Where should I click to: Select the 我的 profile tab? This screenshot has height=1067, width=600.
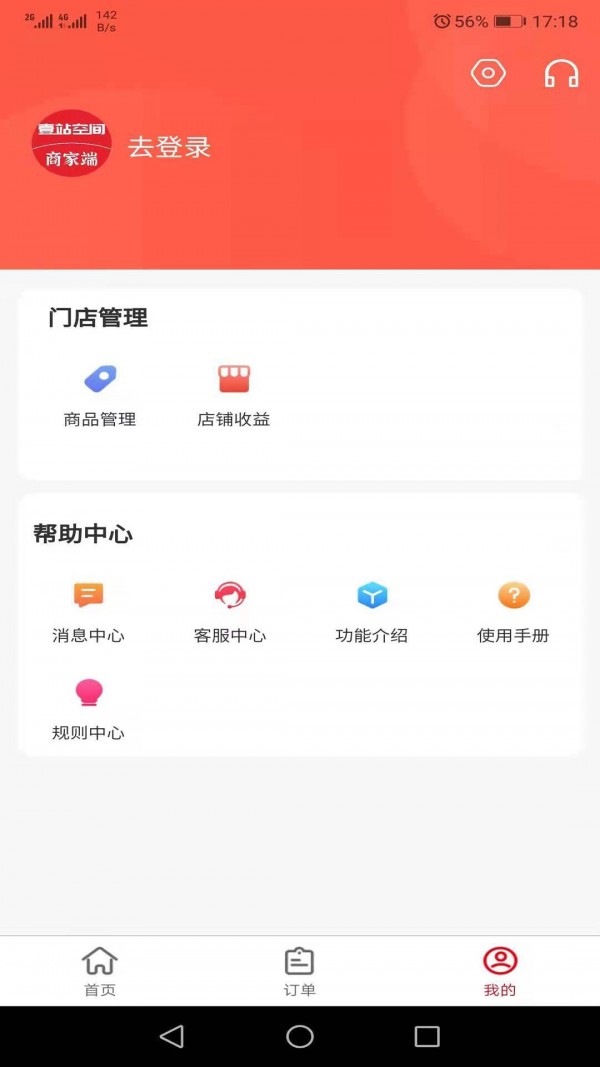point(500,972)
